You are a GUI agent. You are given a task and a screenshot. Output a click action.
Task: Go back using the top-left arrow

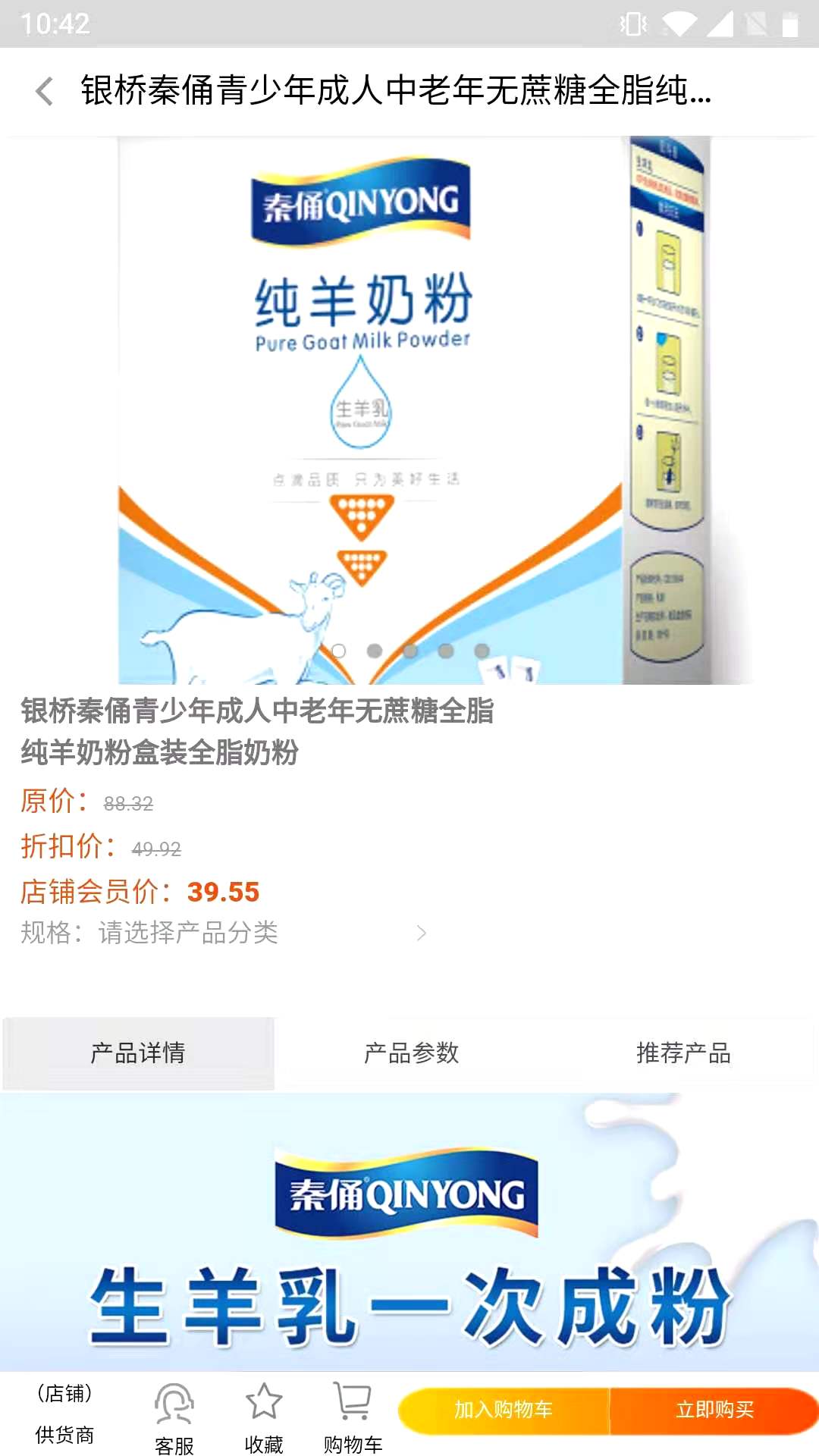point(45,92)
